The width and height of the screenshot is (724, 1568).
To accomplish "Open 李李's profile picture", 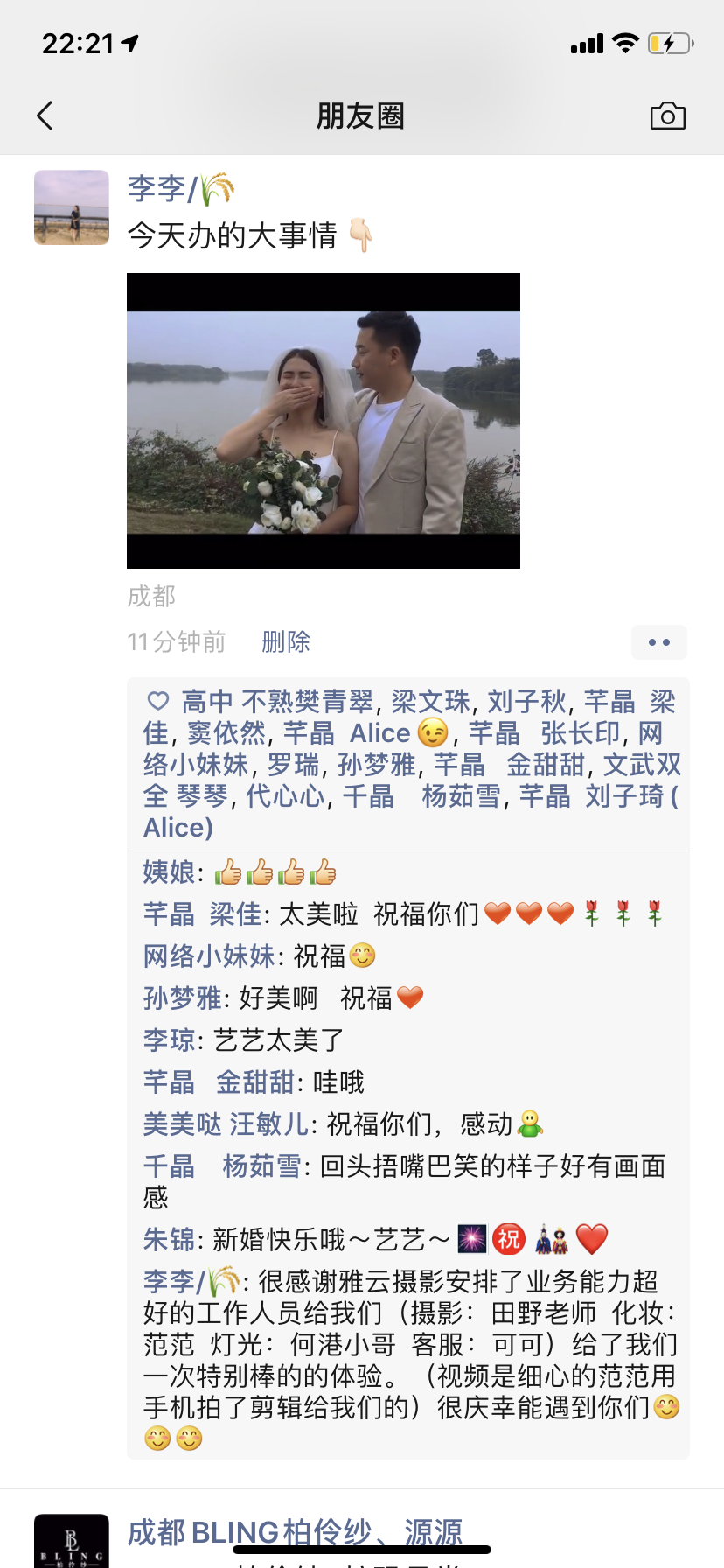I will 72,207.
